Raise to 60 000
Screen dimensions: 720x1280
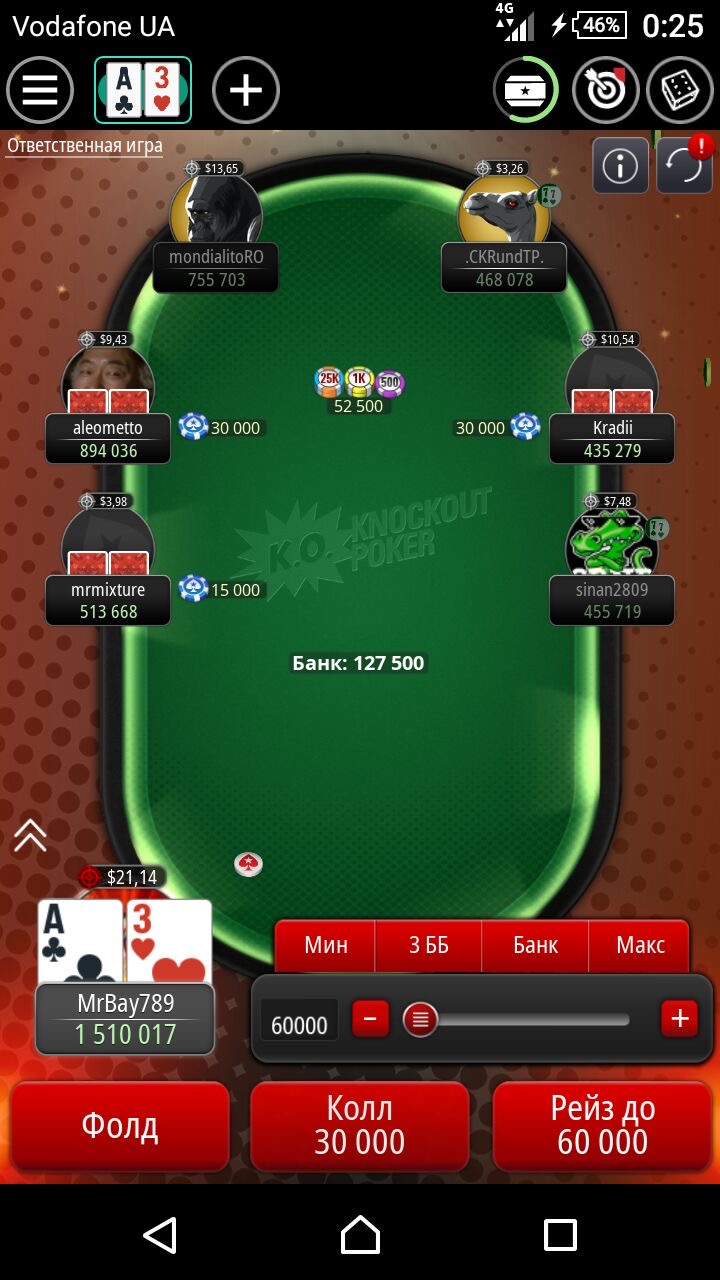click(603, 1126)
